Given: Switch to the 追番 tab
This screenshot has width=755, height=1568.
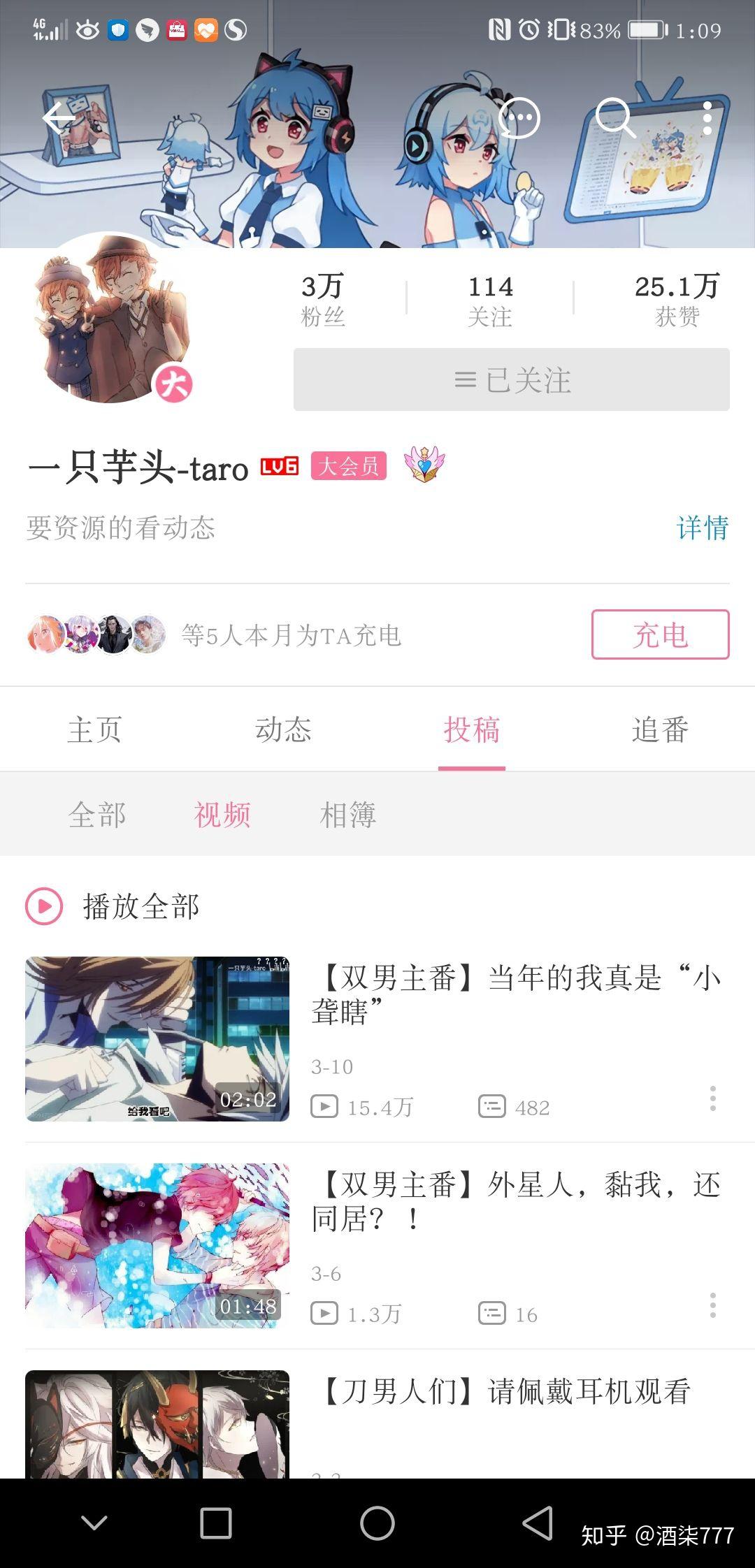Looking at the screenshot, I should (660, 730).
